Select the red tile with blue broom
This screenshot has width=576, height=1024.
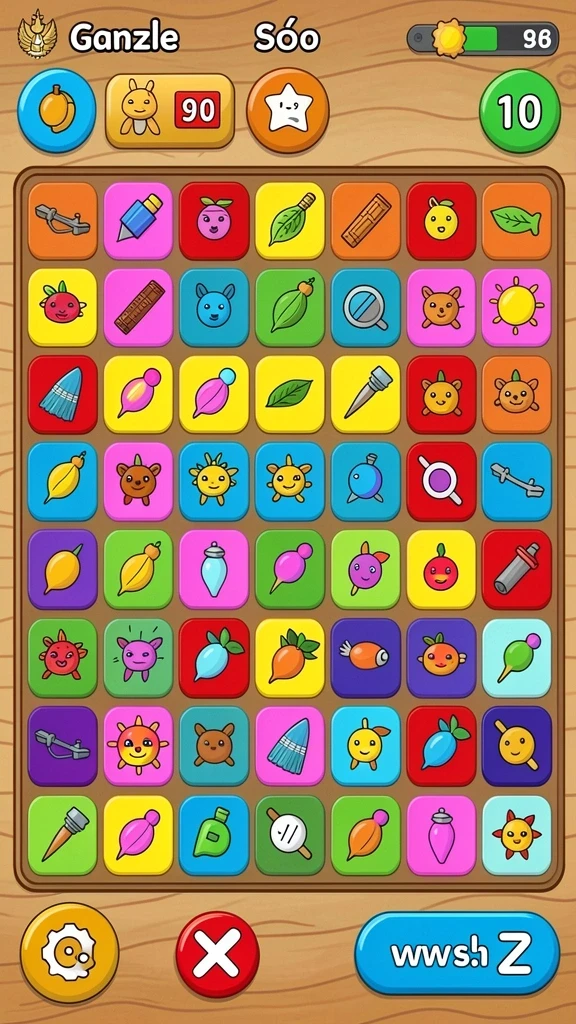point(63,394)
